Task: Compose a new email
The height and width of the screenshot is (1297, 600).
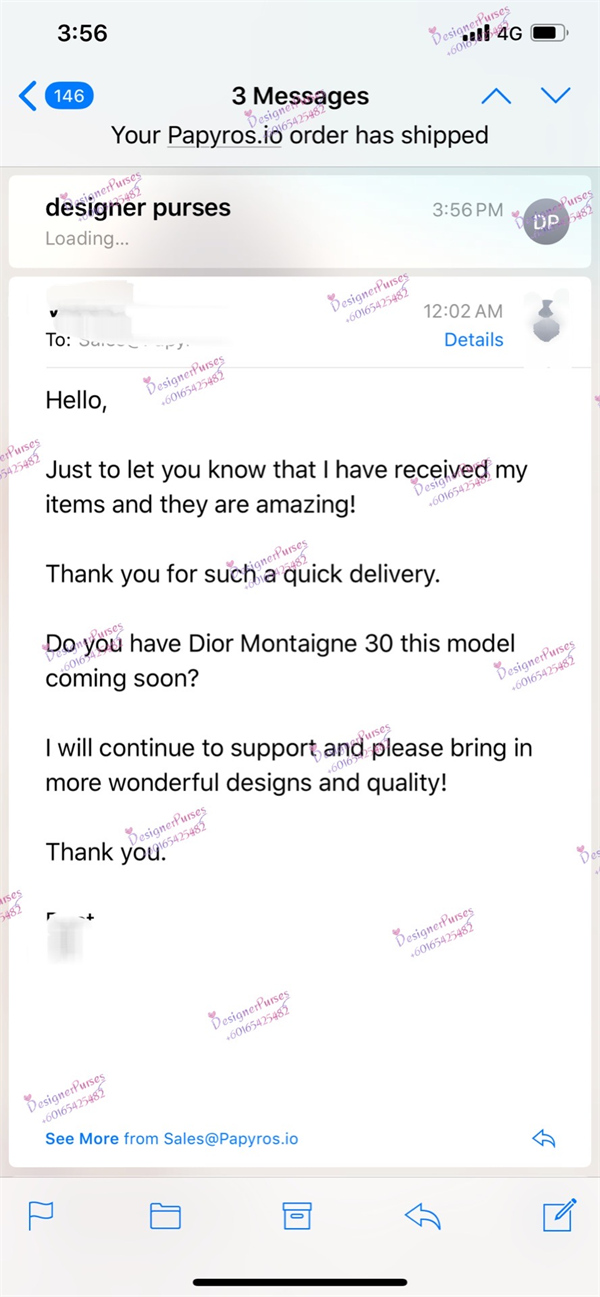Action: pos(558,1214)
